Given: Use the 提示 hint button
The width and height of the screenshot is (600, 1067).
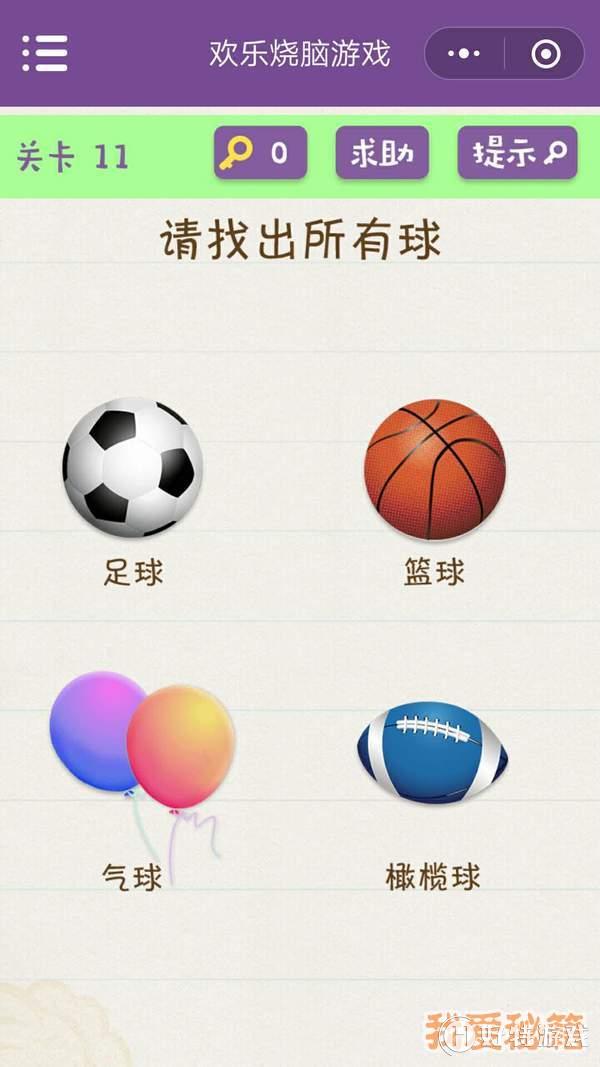Looking at the screenshot, I should [x=518, y=153].
